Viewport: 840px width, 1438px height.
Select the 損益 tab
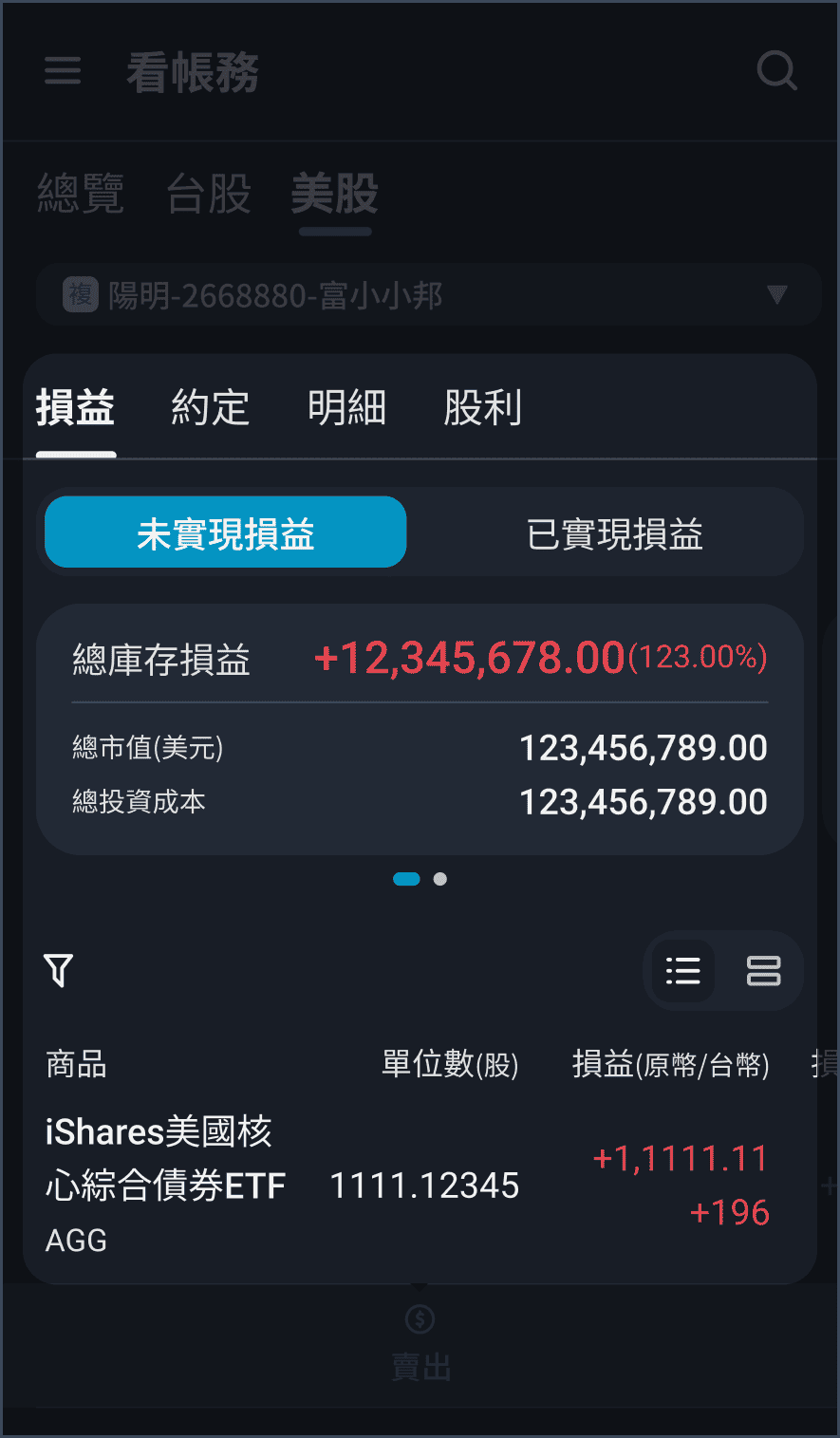pyautogui.click(x=76, y=408)
